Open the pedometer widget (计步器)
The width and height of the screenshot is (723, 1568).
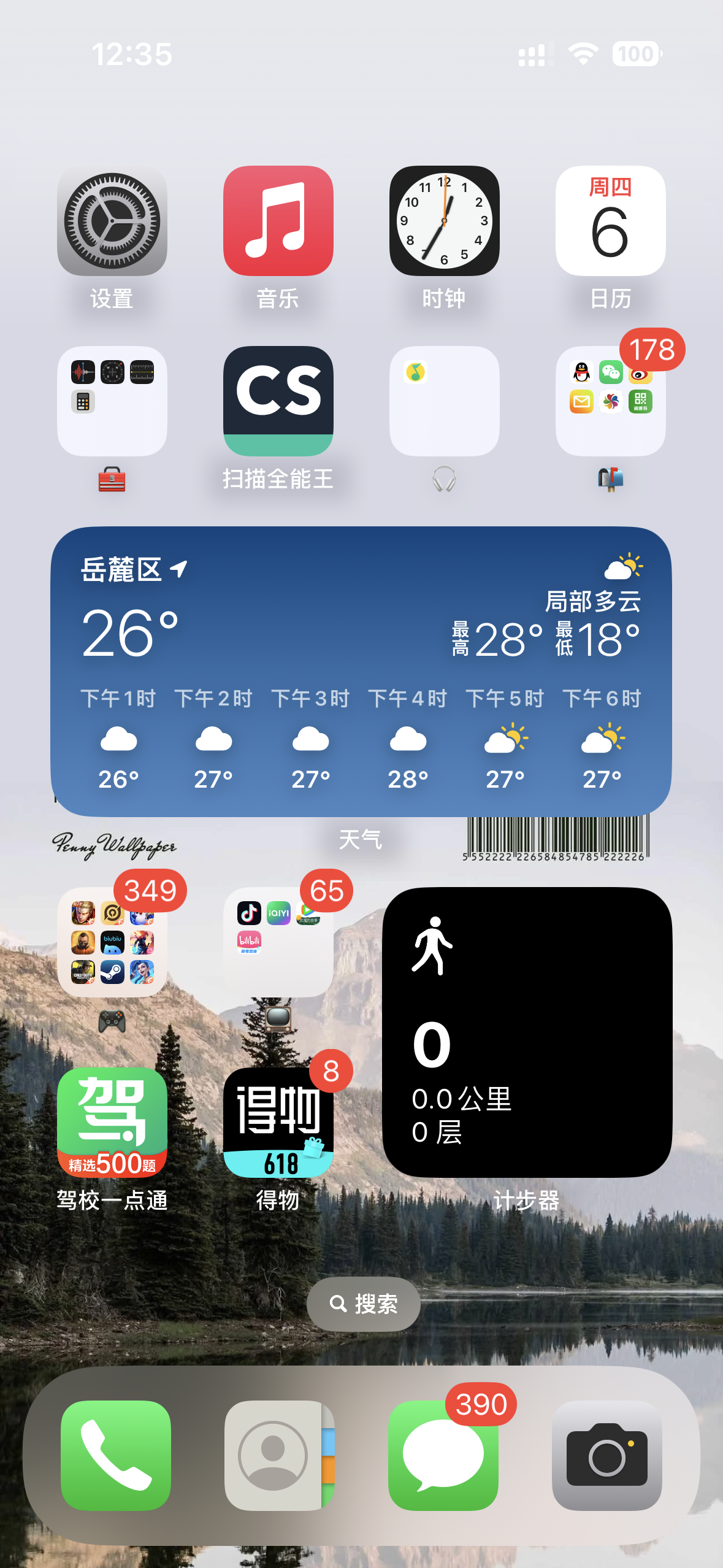point(527,1032)
